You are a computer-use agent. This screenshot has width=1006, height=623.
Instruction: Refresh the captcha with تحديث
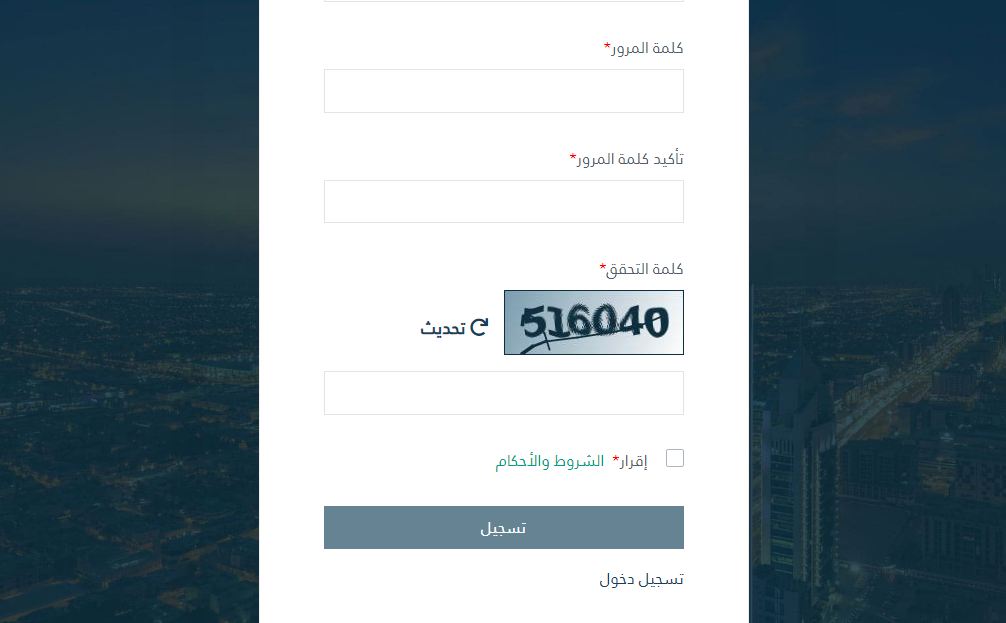point(454,327)
